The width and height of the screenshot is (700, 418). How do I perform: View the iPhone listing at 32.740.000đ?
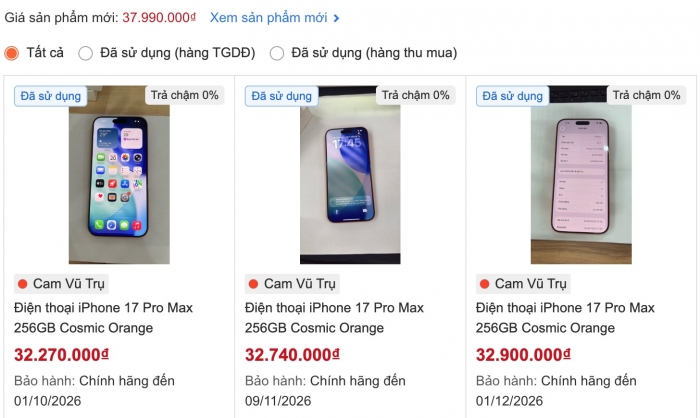tap(334, 317)
